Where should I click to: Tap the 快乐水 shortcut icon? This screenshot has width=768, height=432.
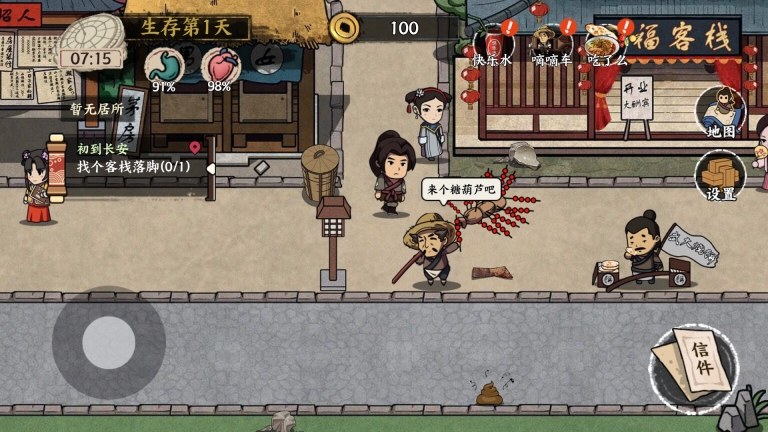pos(492,43)
